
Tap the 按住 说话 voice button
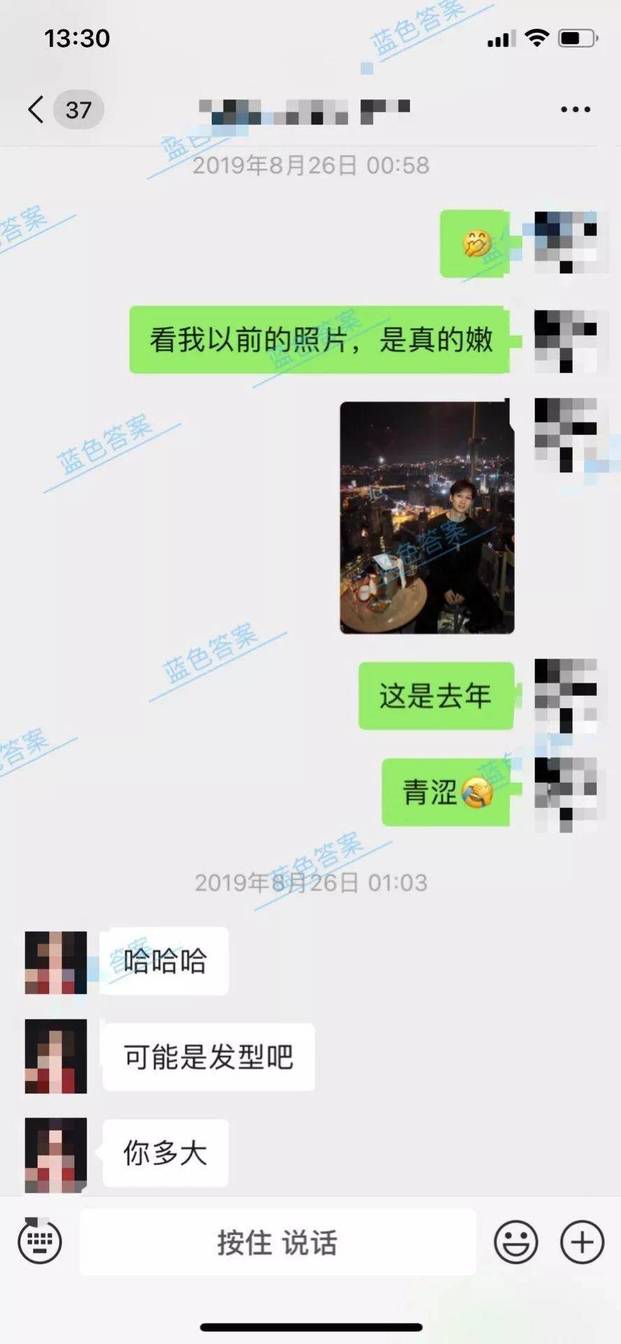tap(277, 1242)
